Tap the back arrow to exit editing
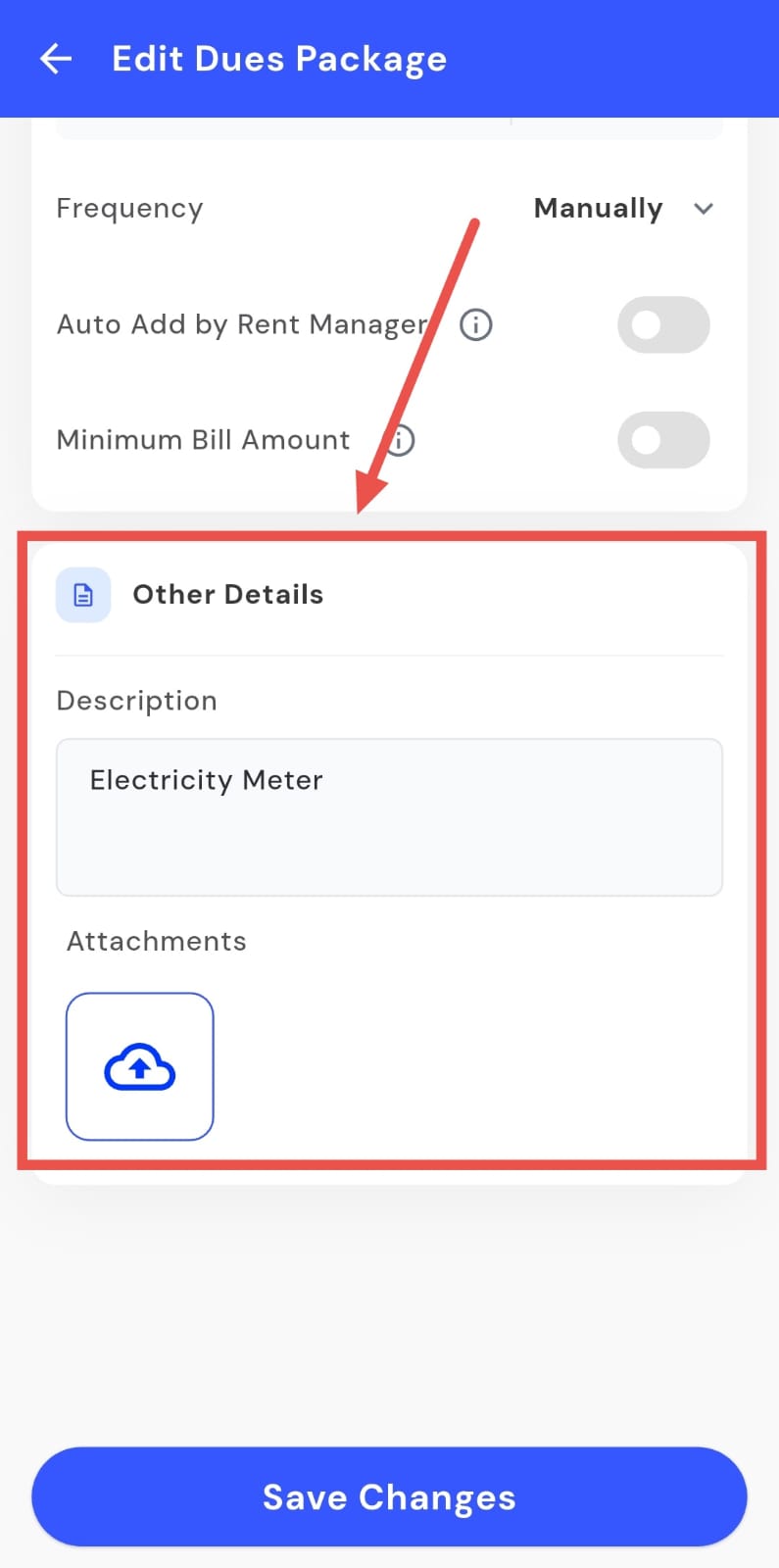 [55, 58]
